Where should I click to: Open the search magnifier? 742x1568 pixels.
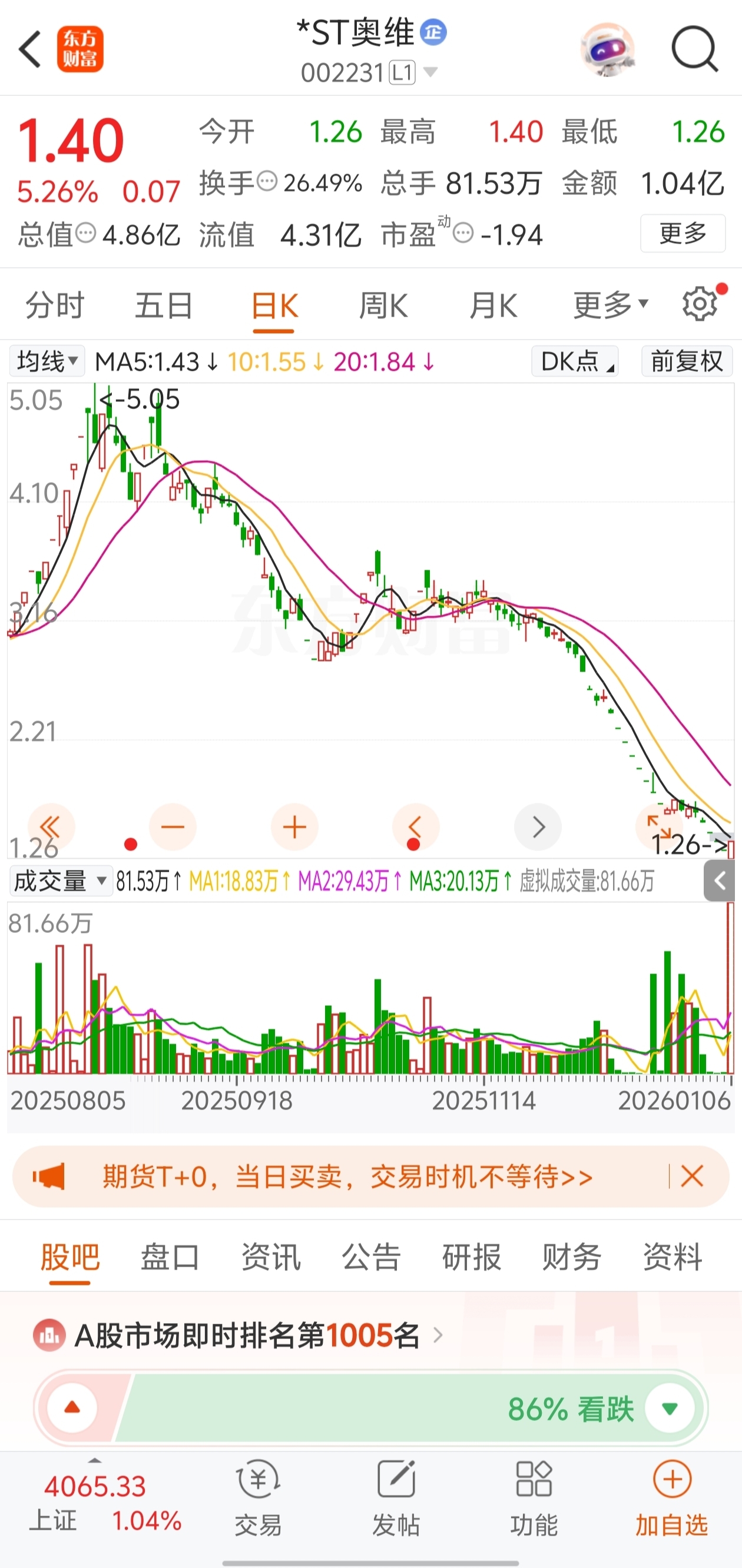[x=694, y=49]
